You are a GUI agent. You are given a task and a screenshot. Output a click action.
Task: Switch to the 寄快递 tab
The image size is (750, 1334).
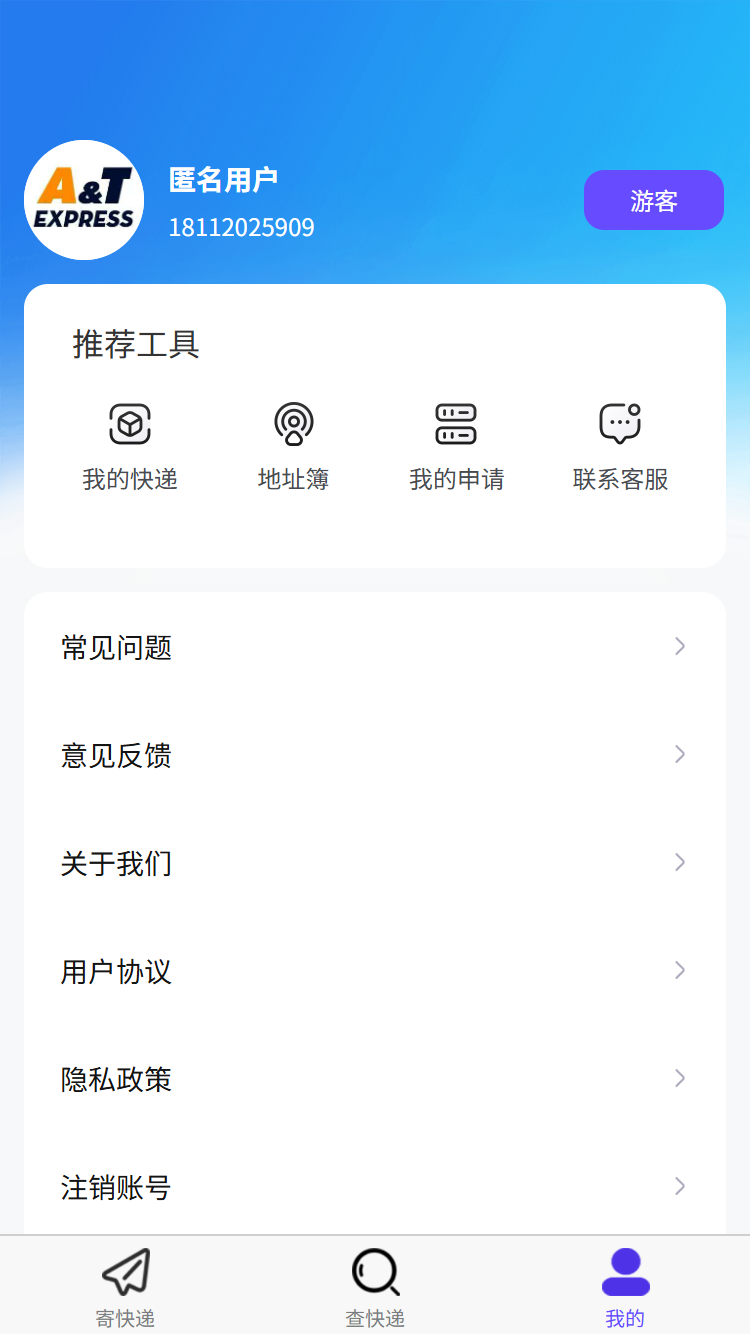124,1285
